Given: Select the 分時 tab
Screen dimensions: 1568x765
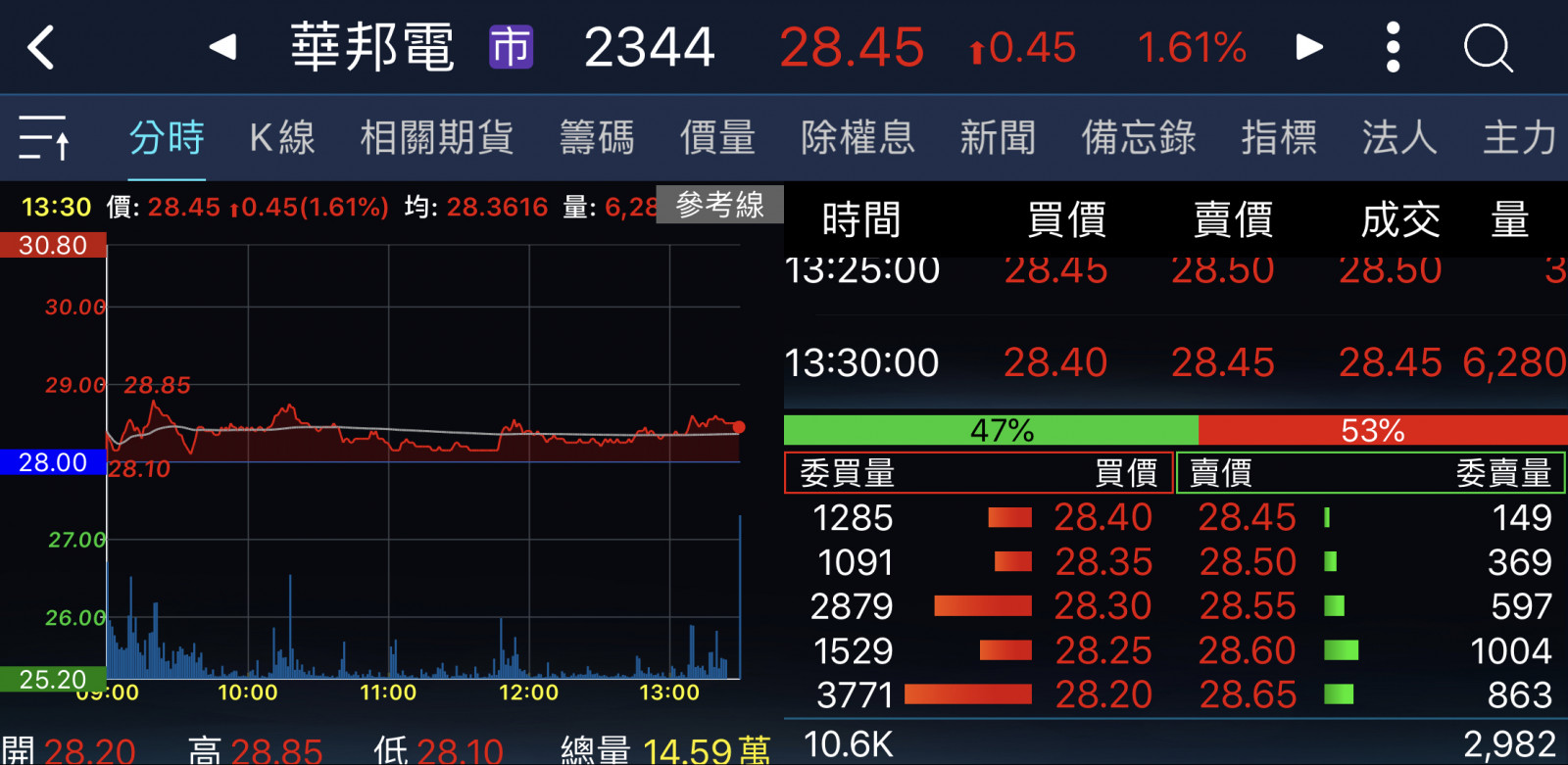Looking at the screenshot, I should tap(167, 137).
